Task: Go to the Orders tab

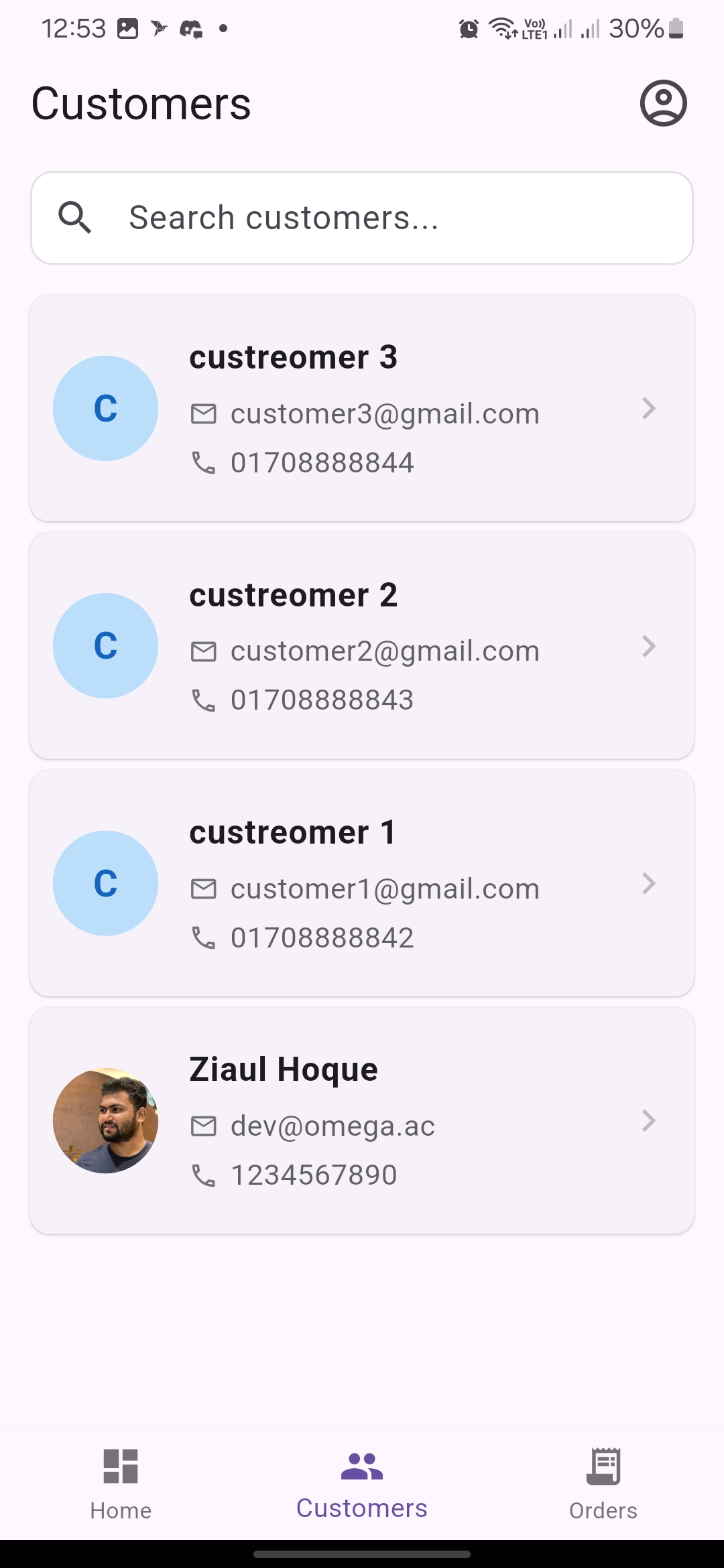Action: 603,1482
